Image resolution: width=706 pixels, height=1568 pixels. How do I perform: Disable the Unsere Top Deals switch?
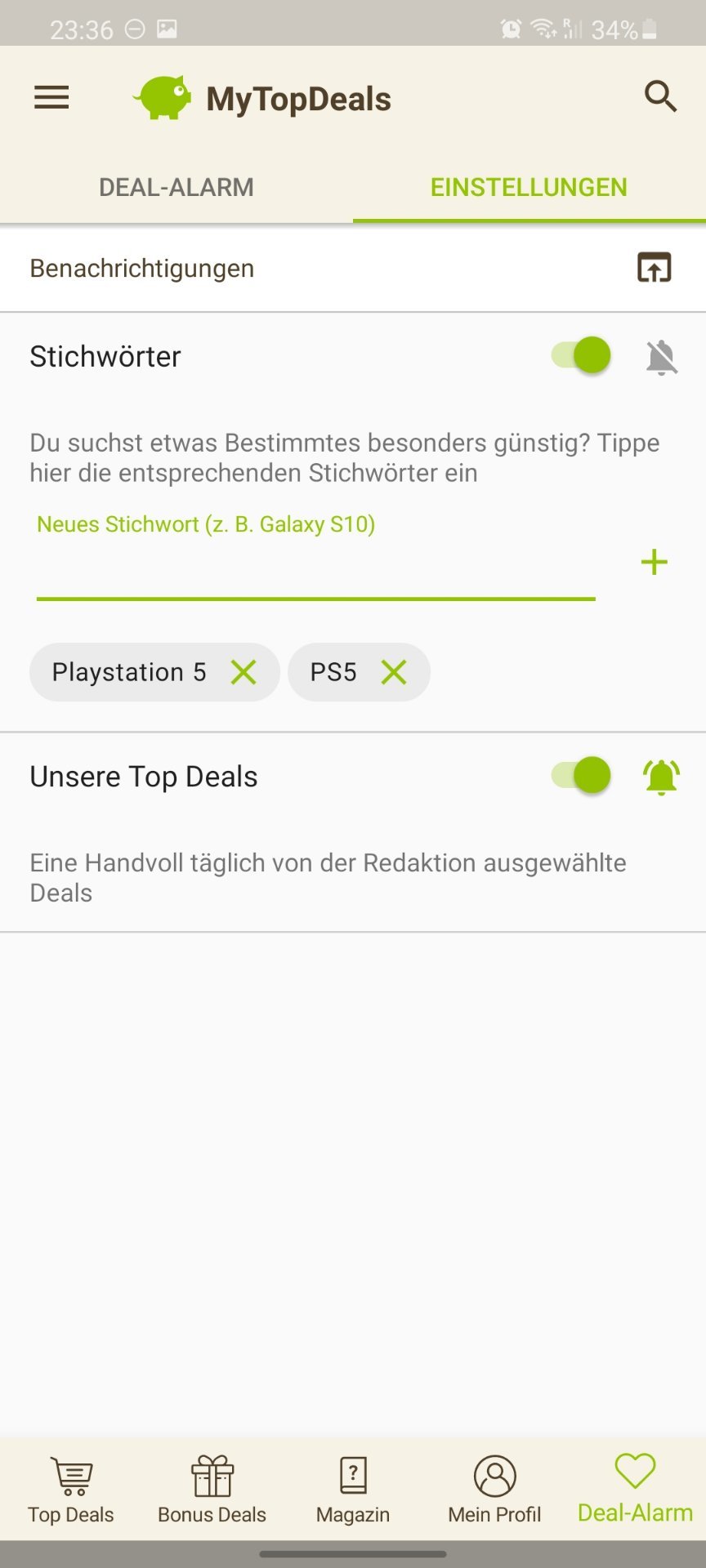pos(582,775)
